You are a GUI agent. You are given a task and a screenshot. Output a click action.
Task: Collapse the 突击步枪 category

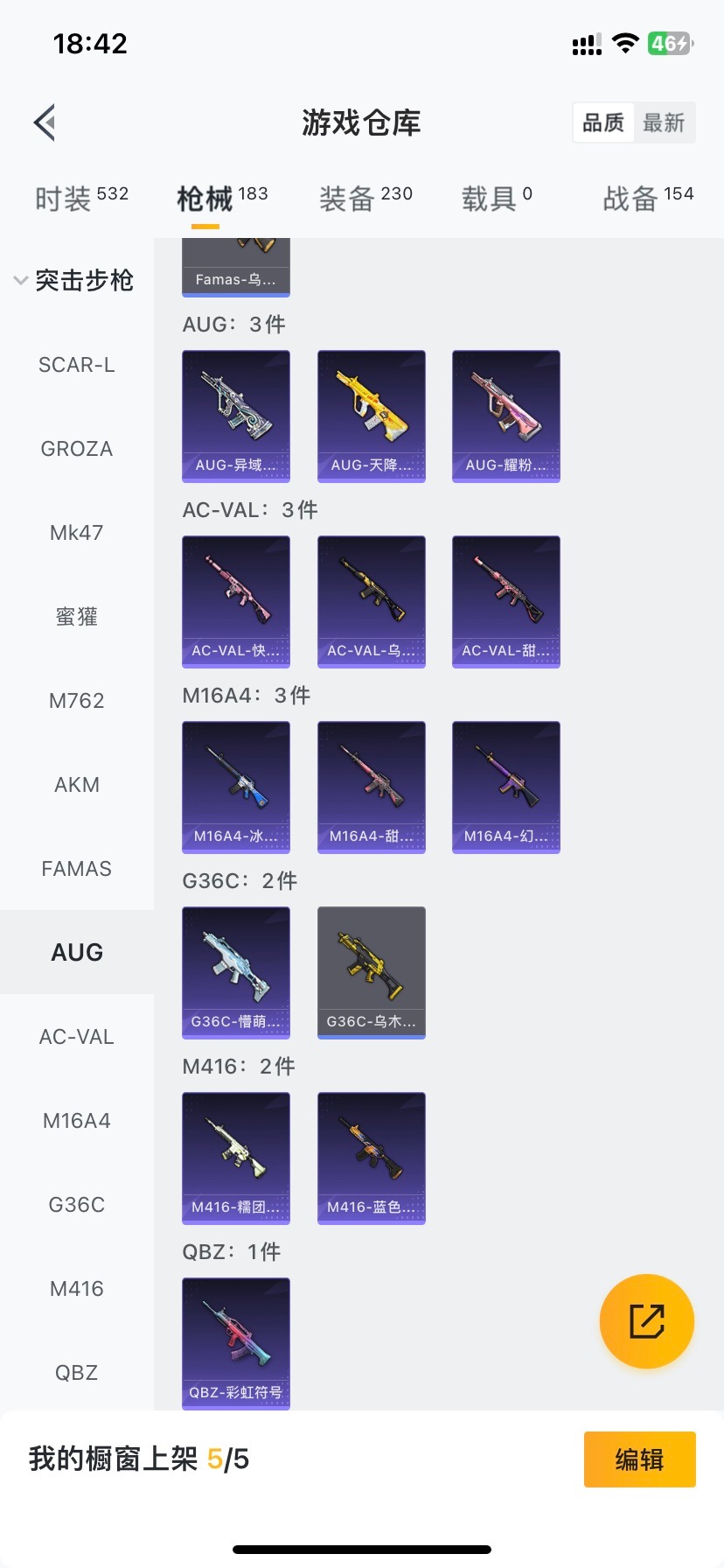(75, 280)
